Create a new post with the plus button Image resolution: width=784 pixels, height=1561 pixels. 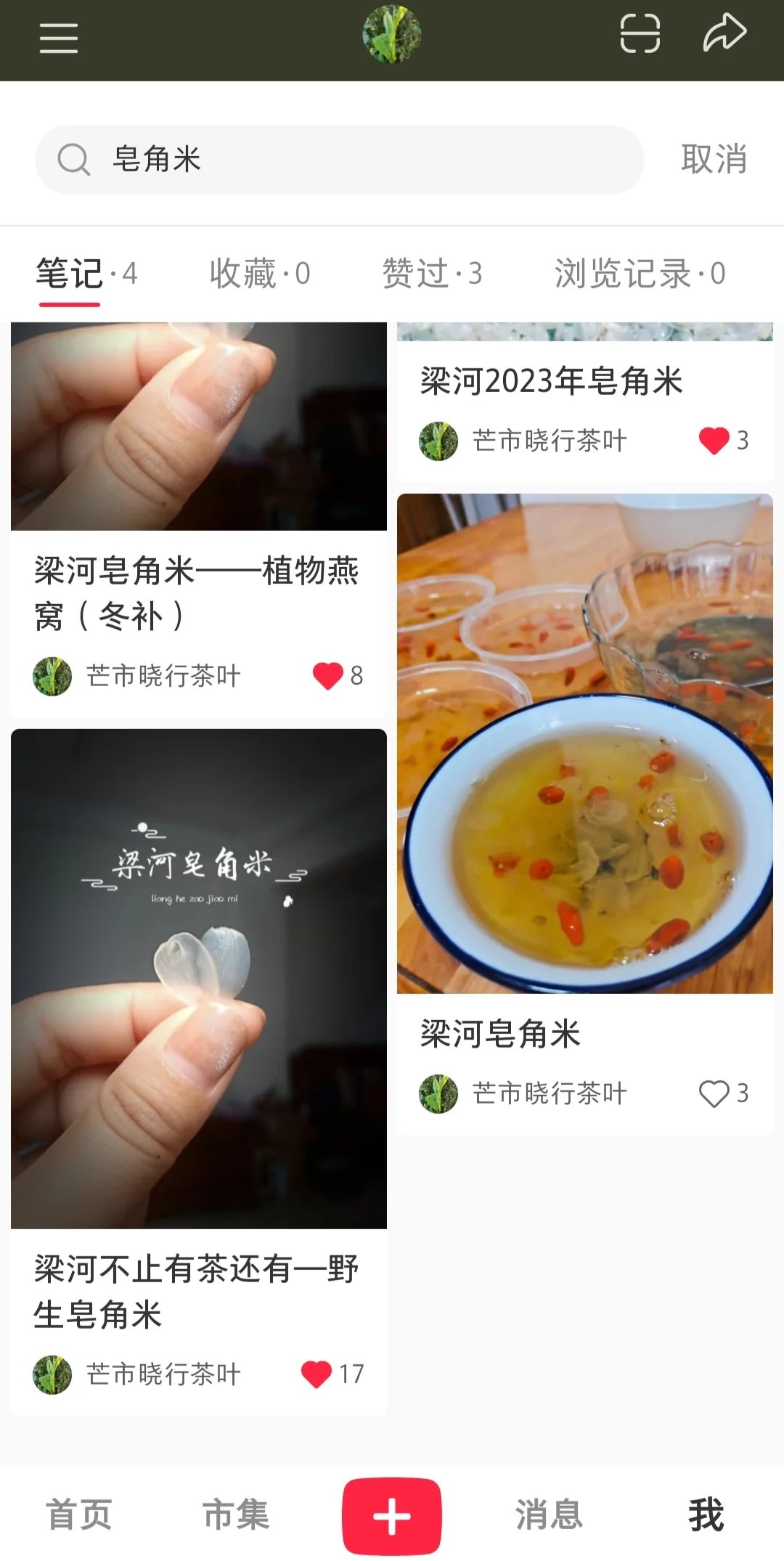pos(392,1516)
